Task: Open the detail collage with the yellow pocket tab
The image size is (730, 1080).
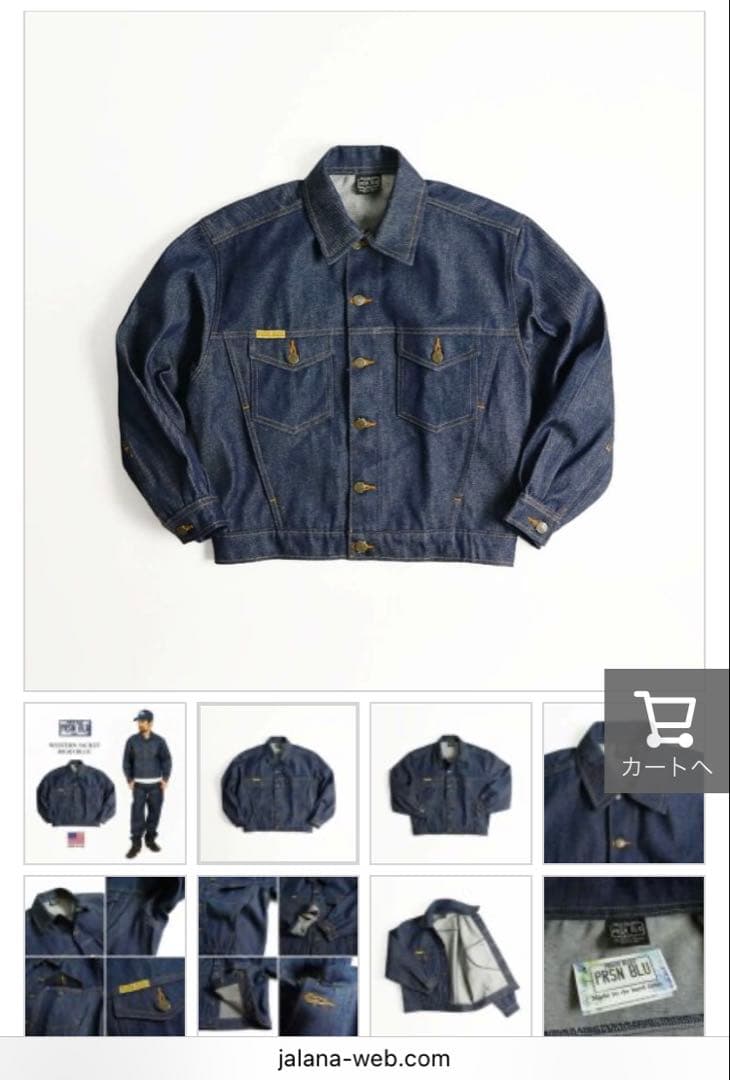Action: 105,956
